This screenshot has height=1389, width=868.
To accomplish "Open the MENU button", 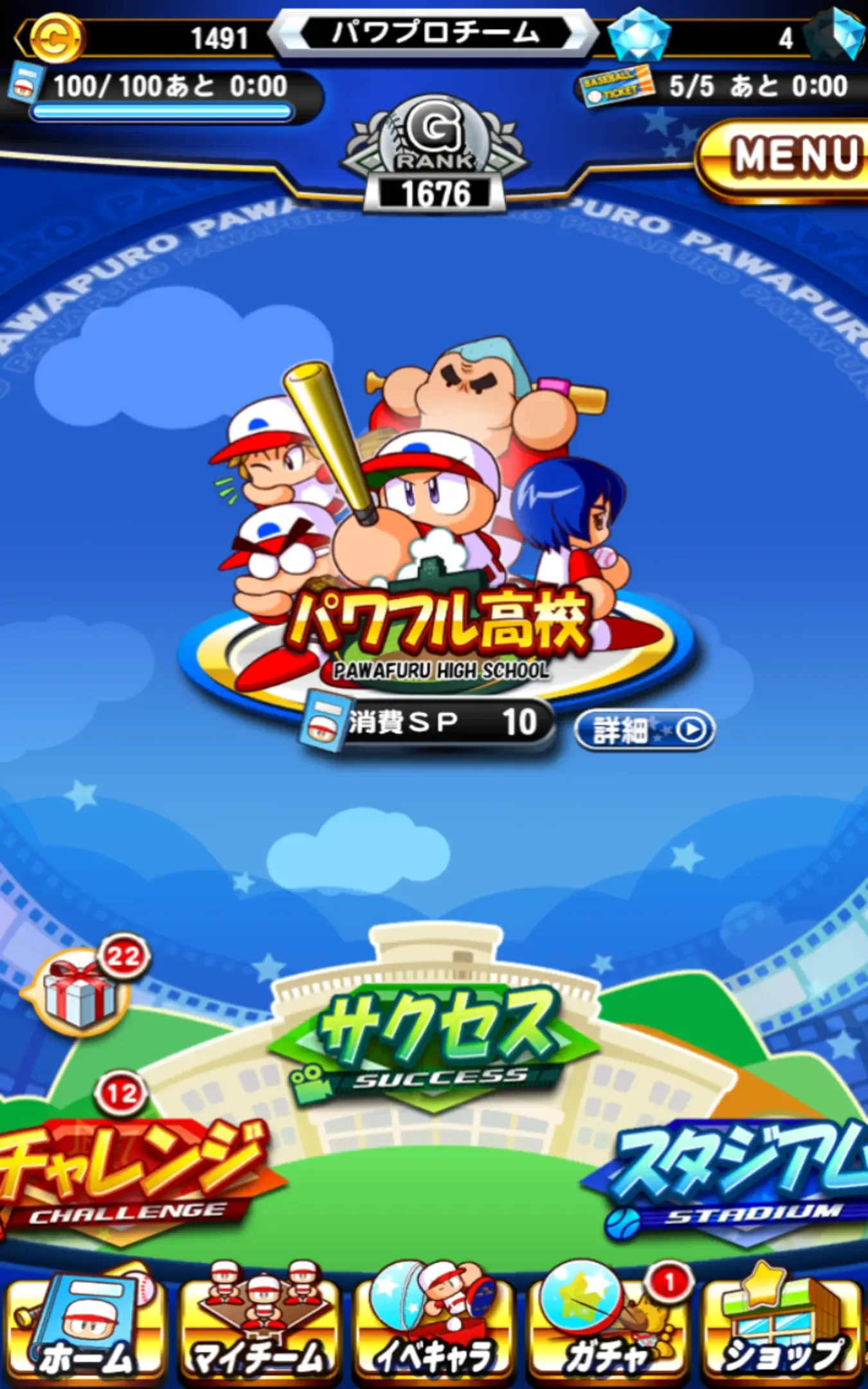I will (788, 158).
